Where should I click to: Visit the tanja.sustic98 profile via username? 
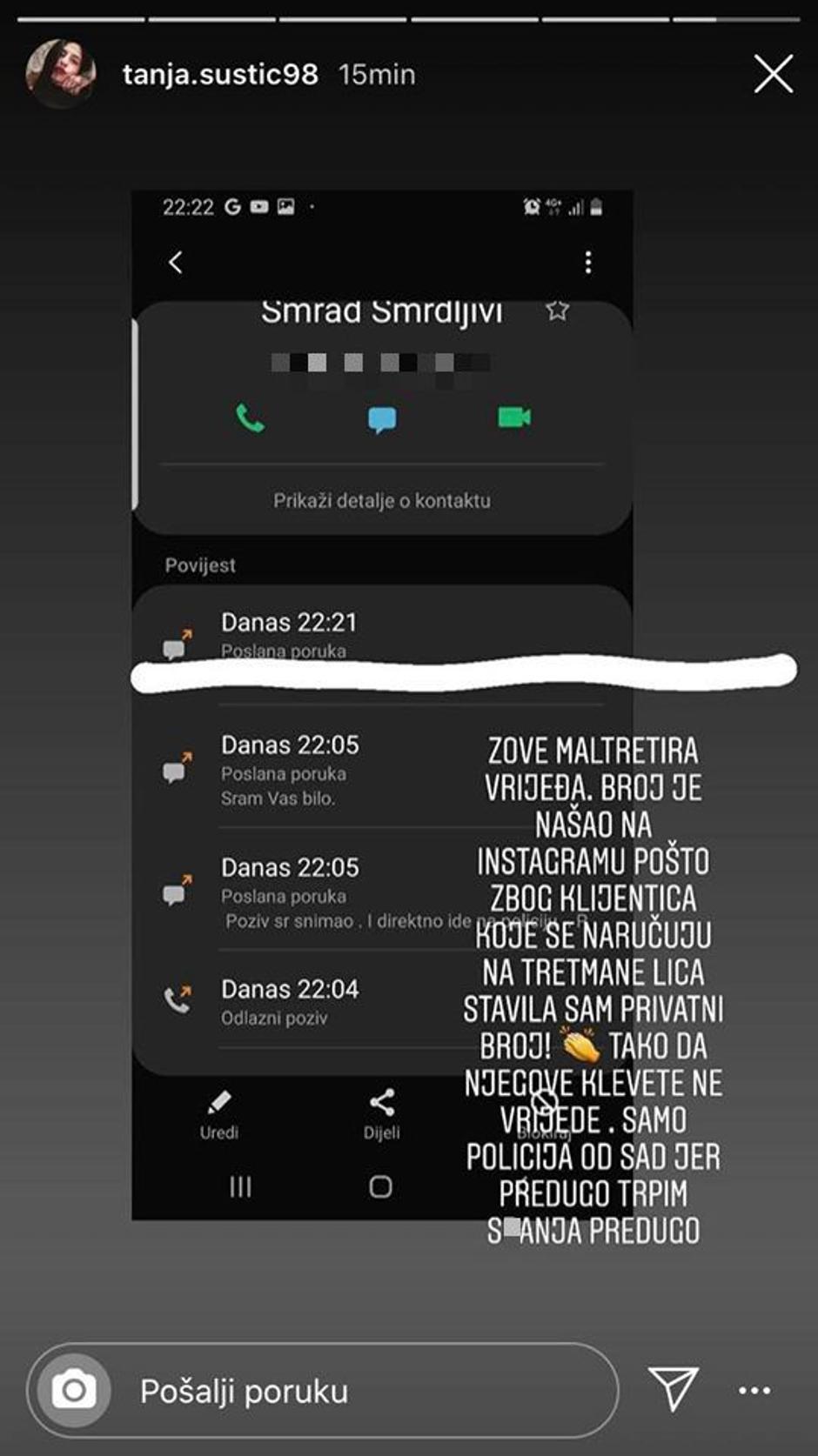tap(220, 75)
